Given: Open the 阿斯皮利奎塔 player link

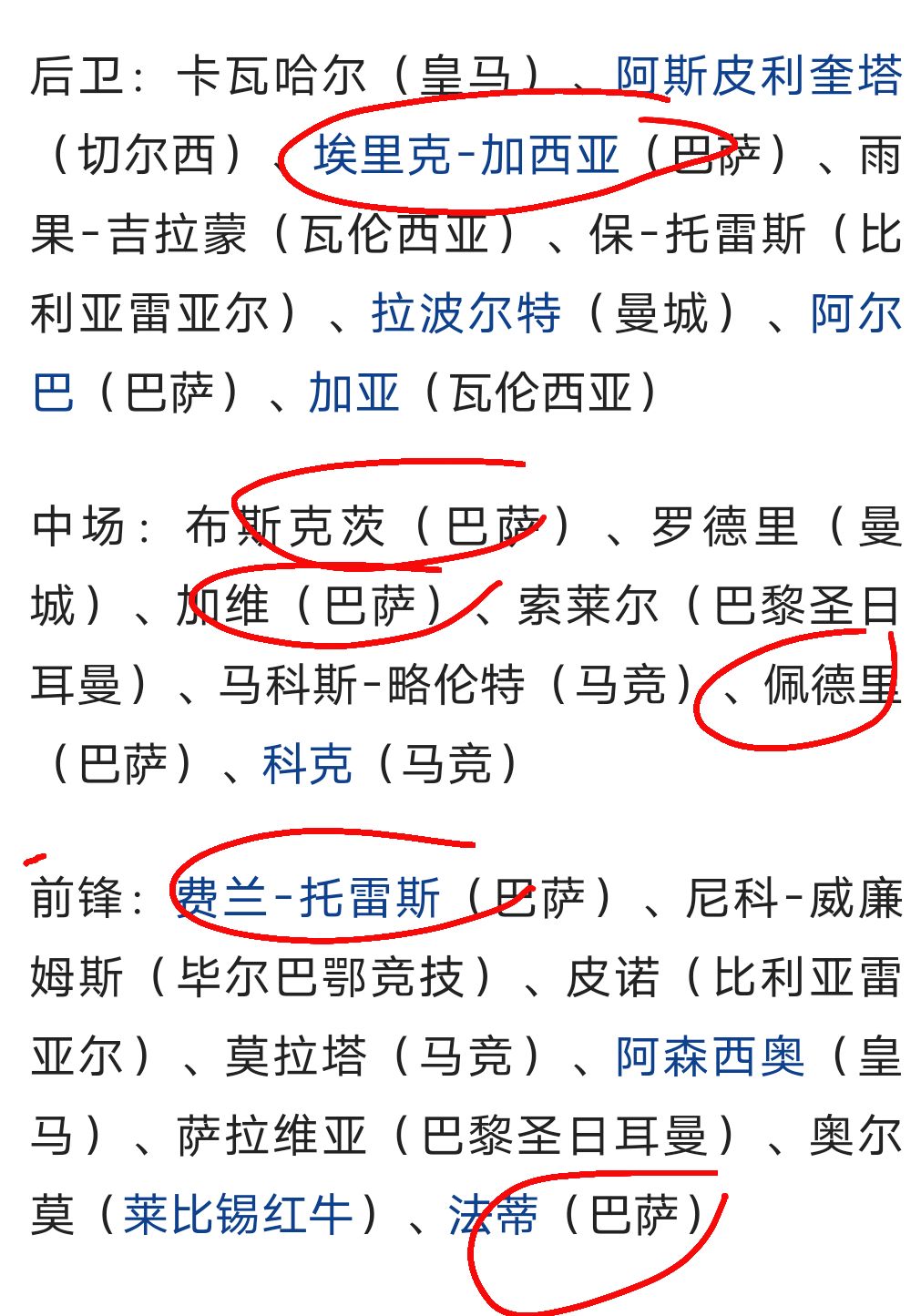Looking at the screenshot, I should tap(758, 76).
